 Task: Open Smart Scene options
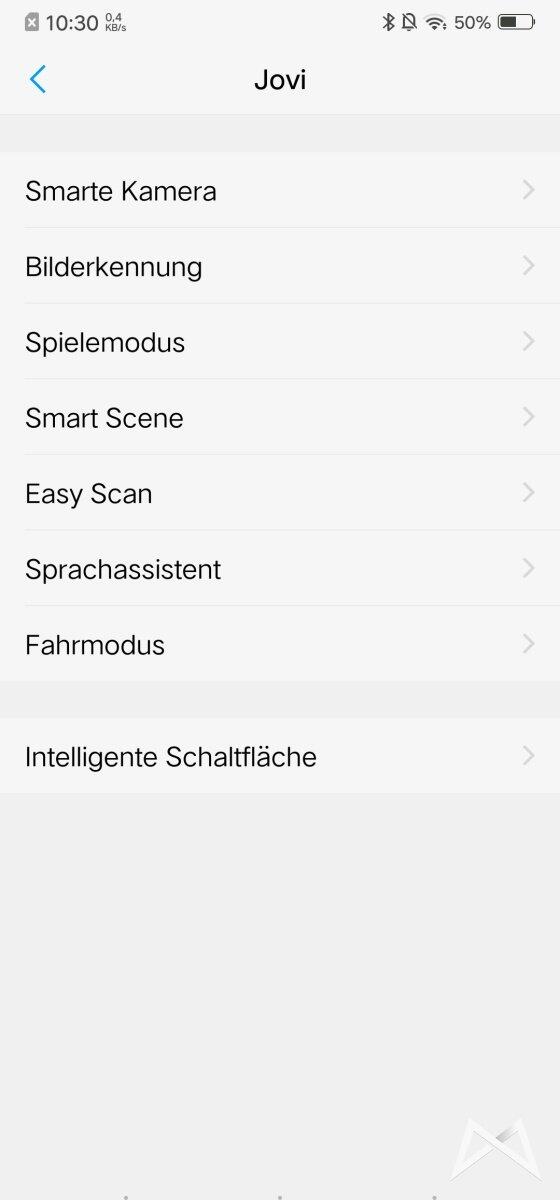[x=280, y=417]
